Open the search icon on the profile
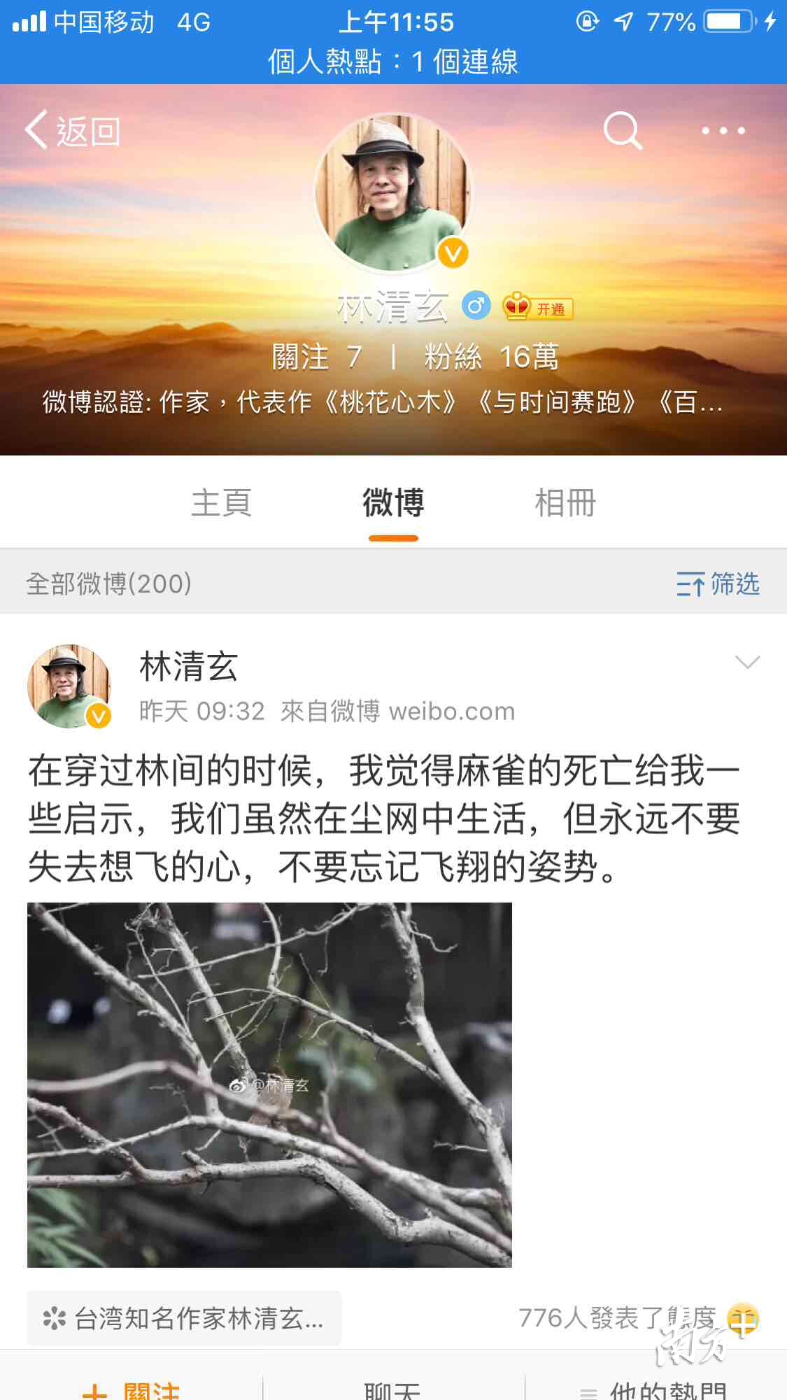Viewport: 787px width, 1400px height. click(x=622, y=131)
